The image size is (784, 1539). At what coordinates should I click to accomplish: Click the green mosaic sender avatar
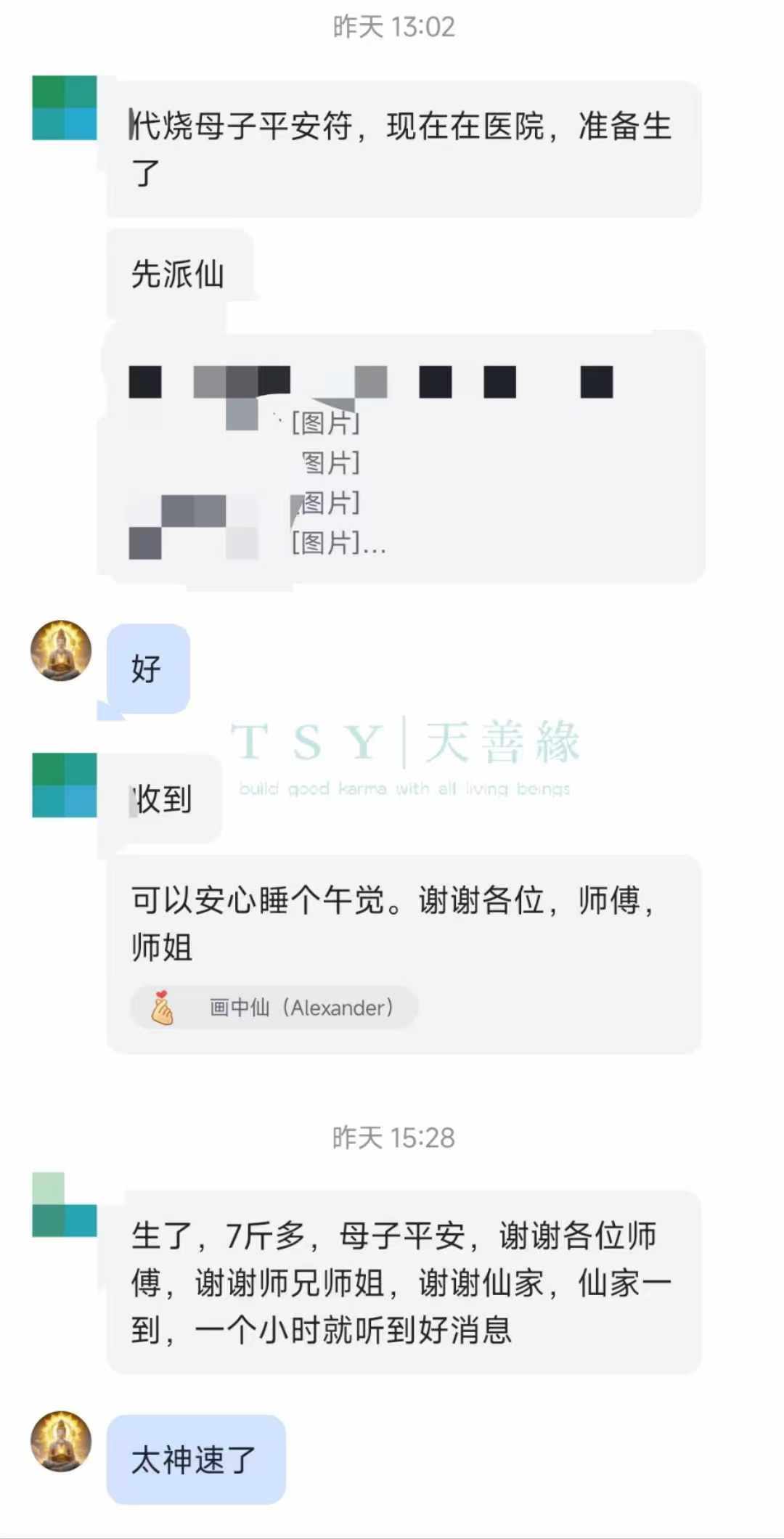(x=64, y=107)
